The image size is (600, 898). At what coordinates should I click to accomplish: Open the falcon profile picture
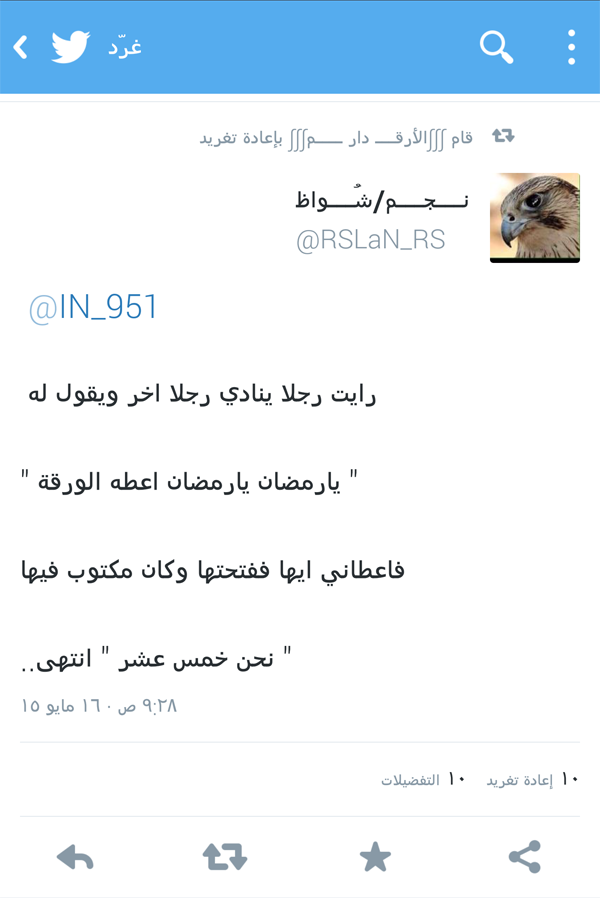(534, 217)
